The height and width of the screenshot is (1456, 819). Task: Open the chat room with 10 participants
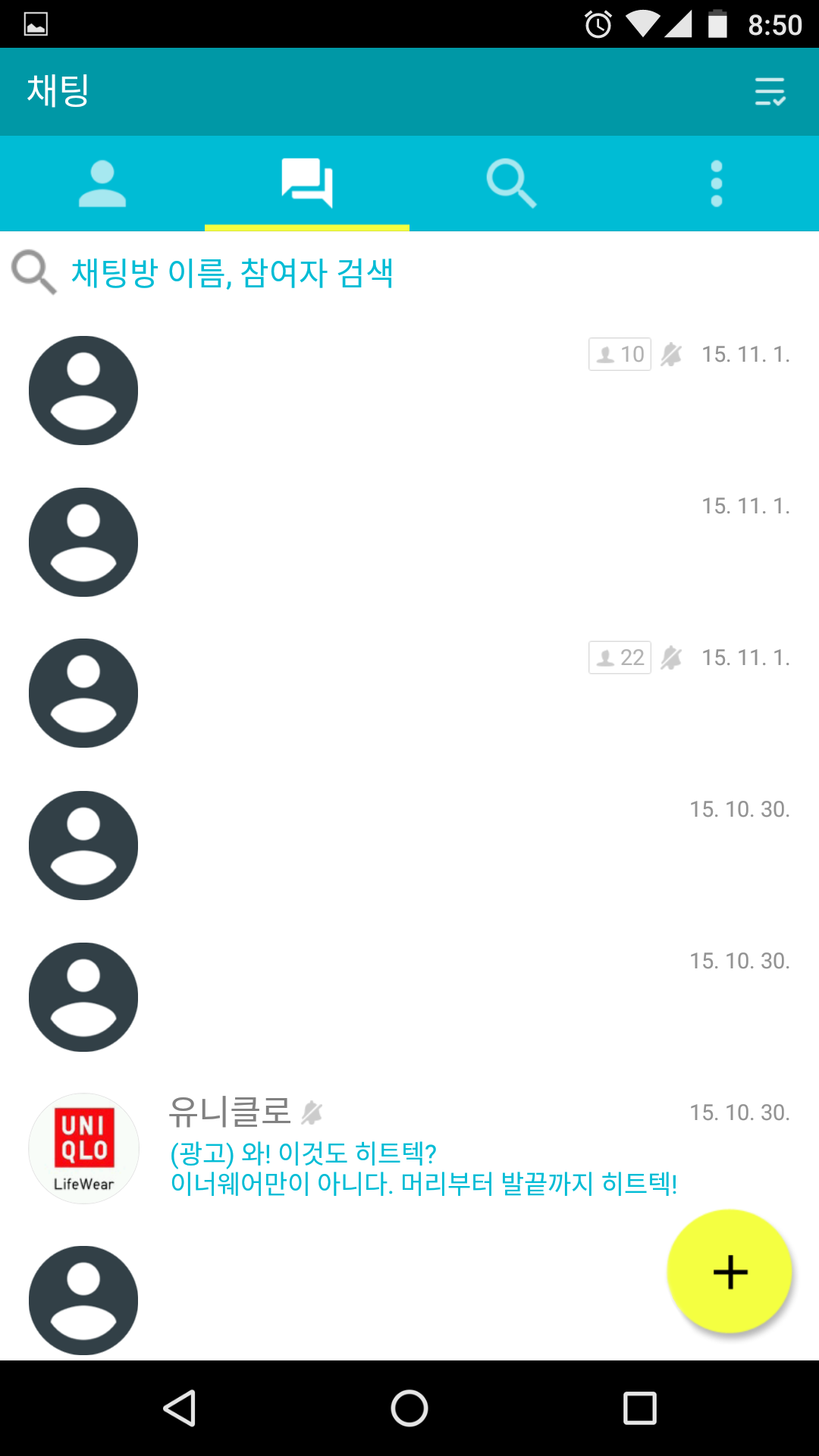pos(409,391)
